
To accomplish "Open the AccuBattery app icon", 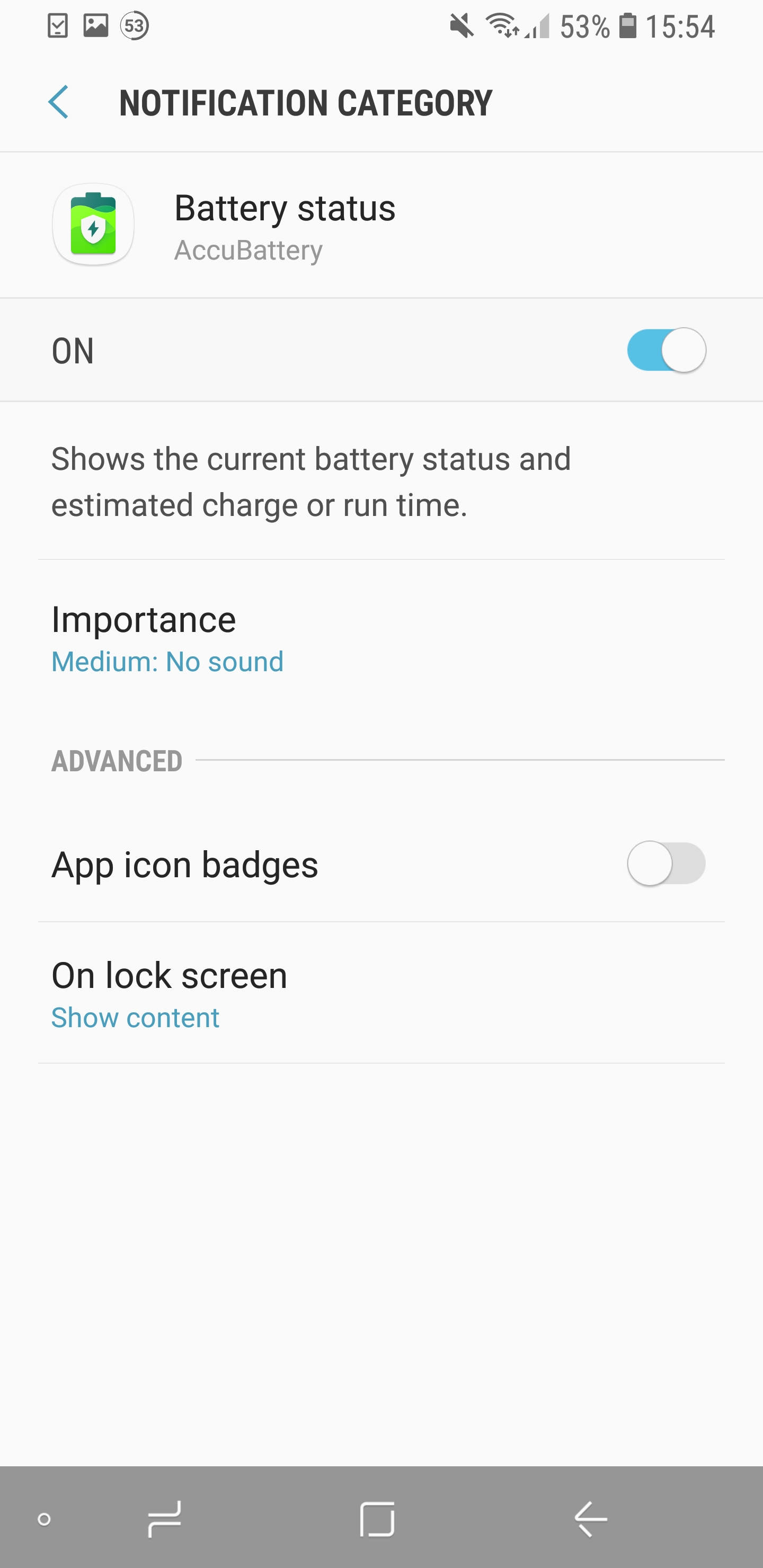I will (x=93, y=224).
